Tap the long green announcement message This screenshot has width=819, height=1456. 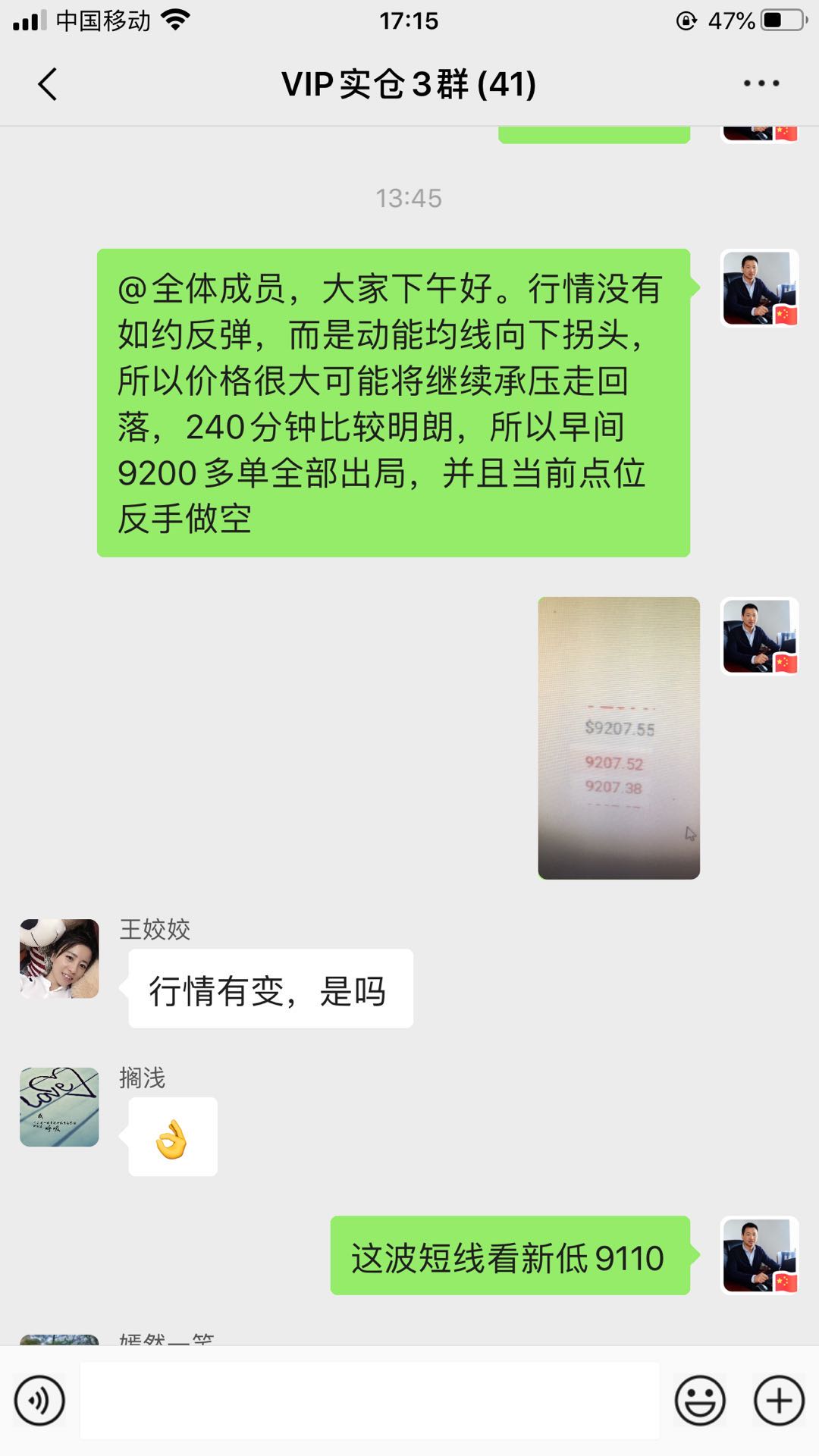click(x=394, y=398)
